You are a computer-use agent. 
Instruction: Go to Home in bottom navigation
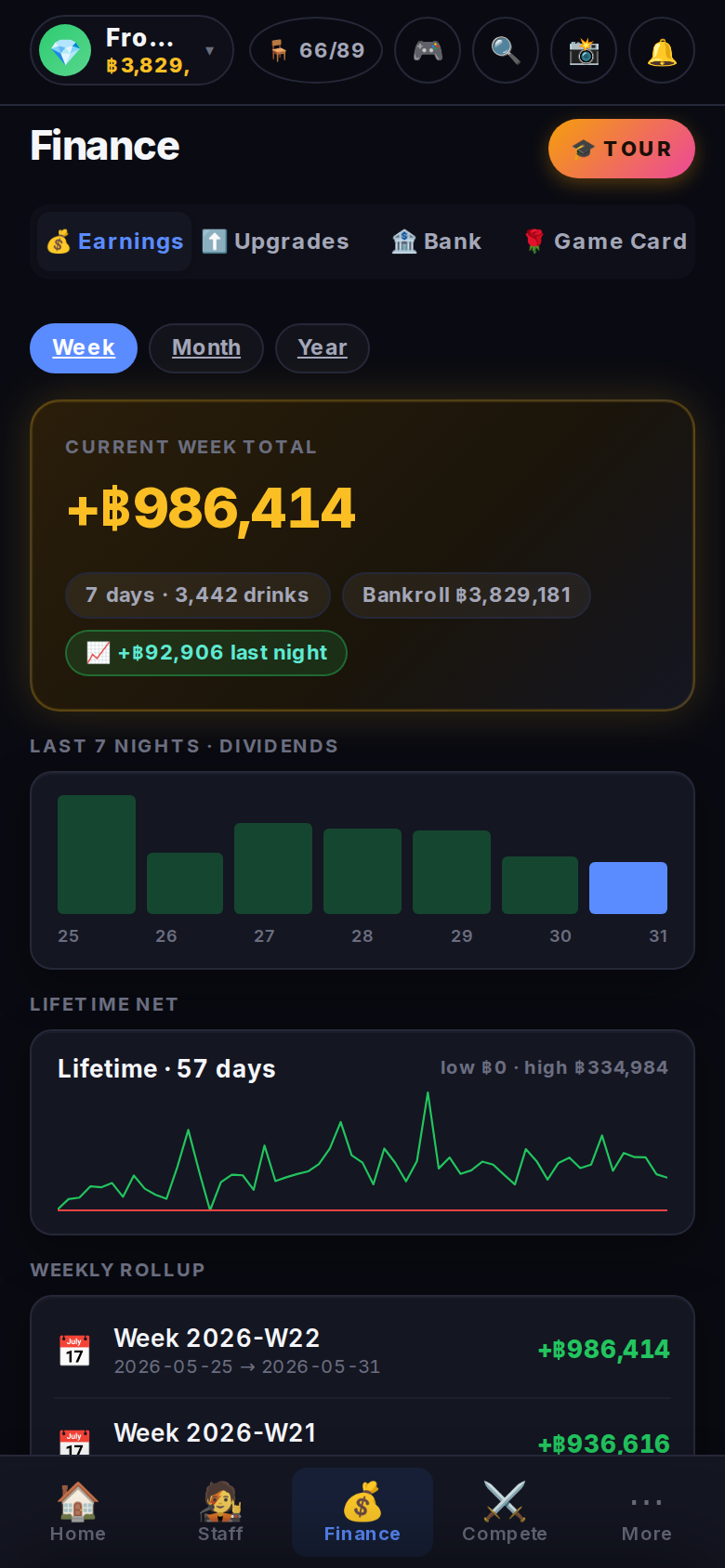[x=78, y=1512]
